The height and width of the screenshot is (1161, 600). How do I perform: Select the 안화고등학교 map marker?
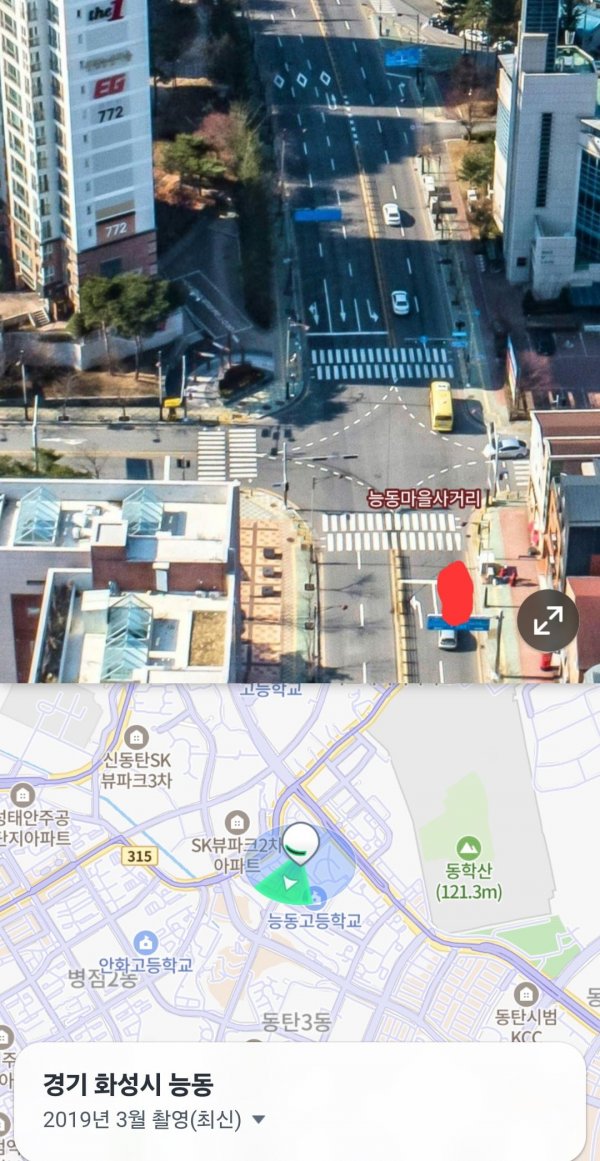tap(146, 942)
